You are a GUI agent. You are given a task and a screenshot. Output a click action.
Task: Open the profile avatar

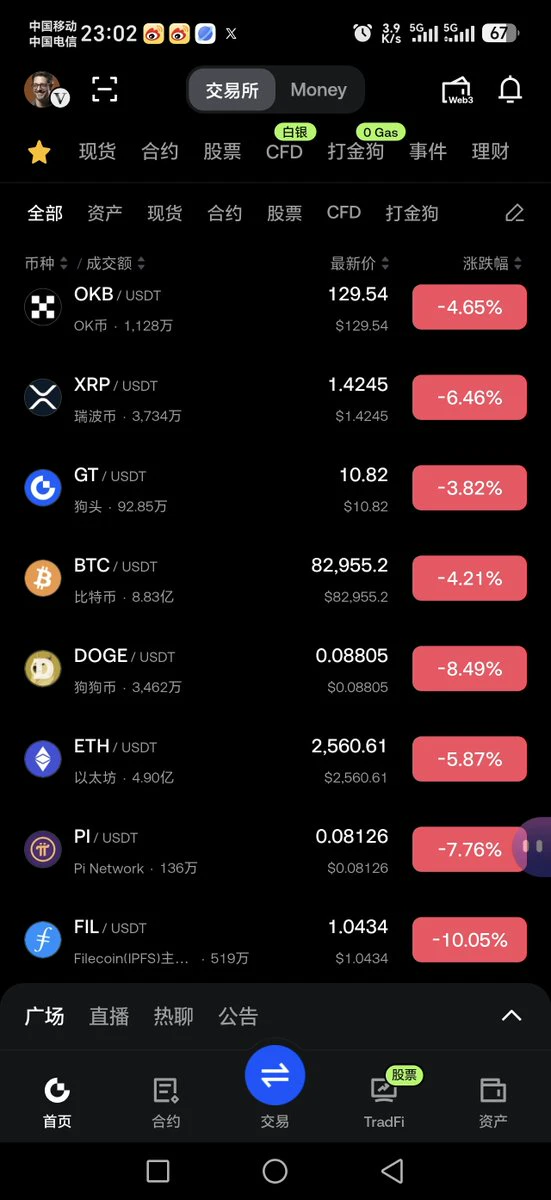[x=45, y=90]
